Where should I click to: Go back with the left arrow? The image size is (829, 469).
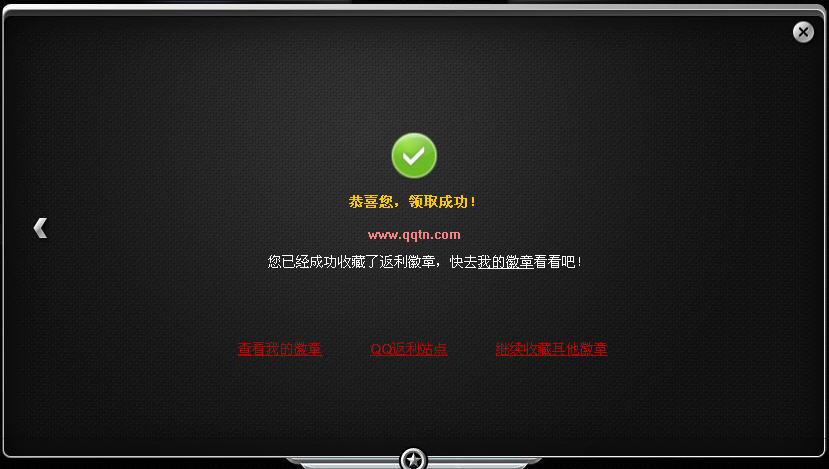coord(40,228)
